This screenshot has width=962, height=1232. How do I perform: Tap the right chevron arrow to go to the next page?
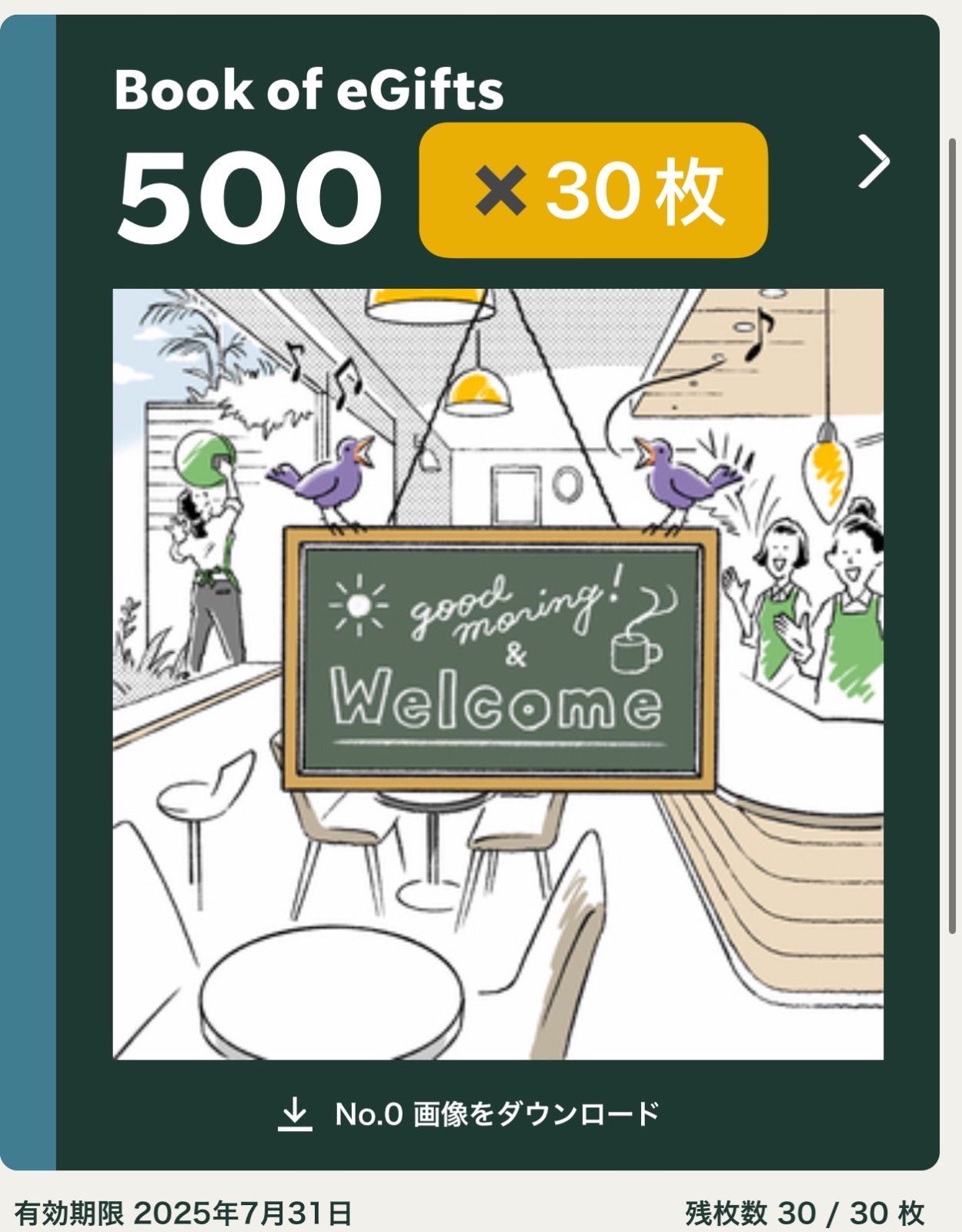[873, 162]
